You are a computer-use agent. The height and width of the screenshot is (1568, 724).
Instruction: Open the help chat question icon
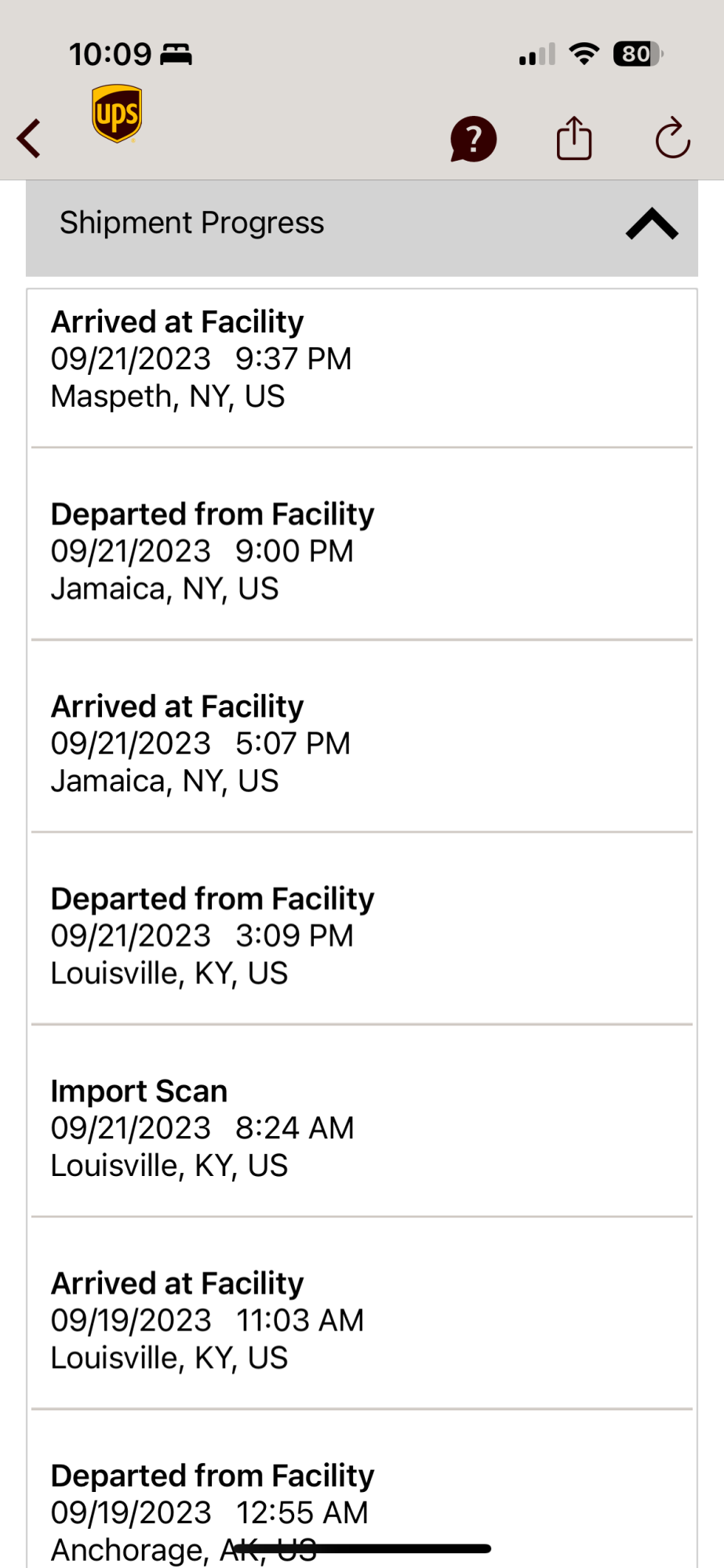(473, 140)
